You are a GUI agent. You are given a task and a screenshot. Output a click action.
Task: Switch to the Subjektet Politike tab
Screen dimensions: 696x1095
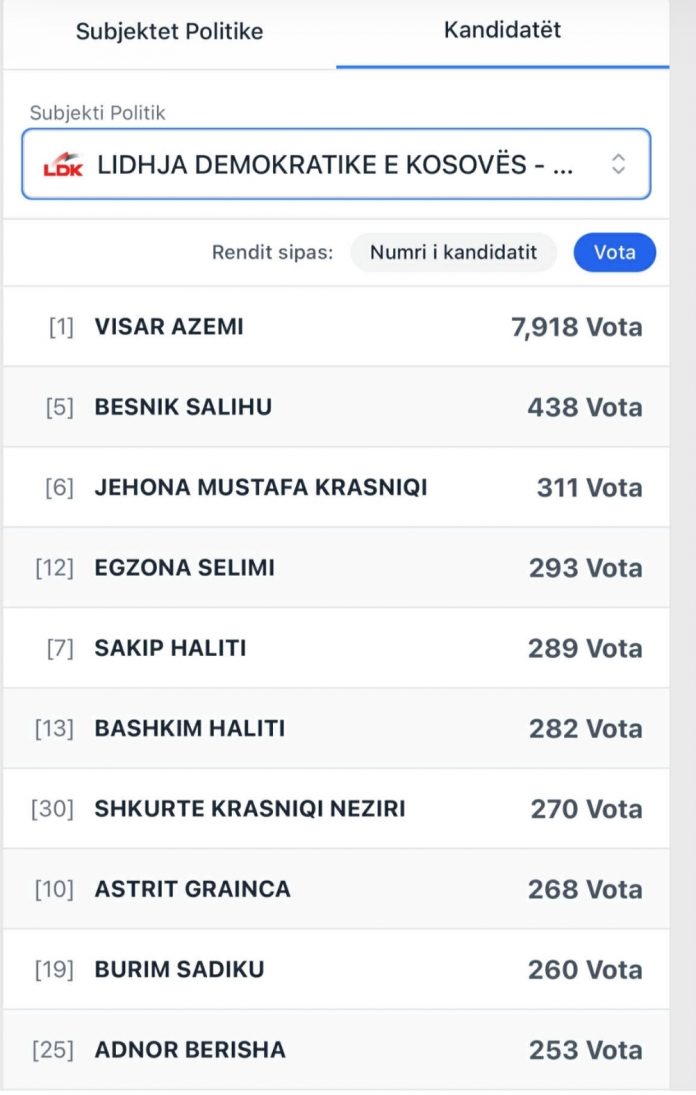169,32
